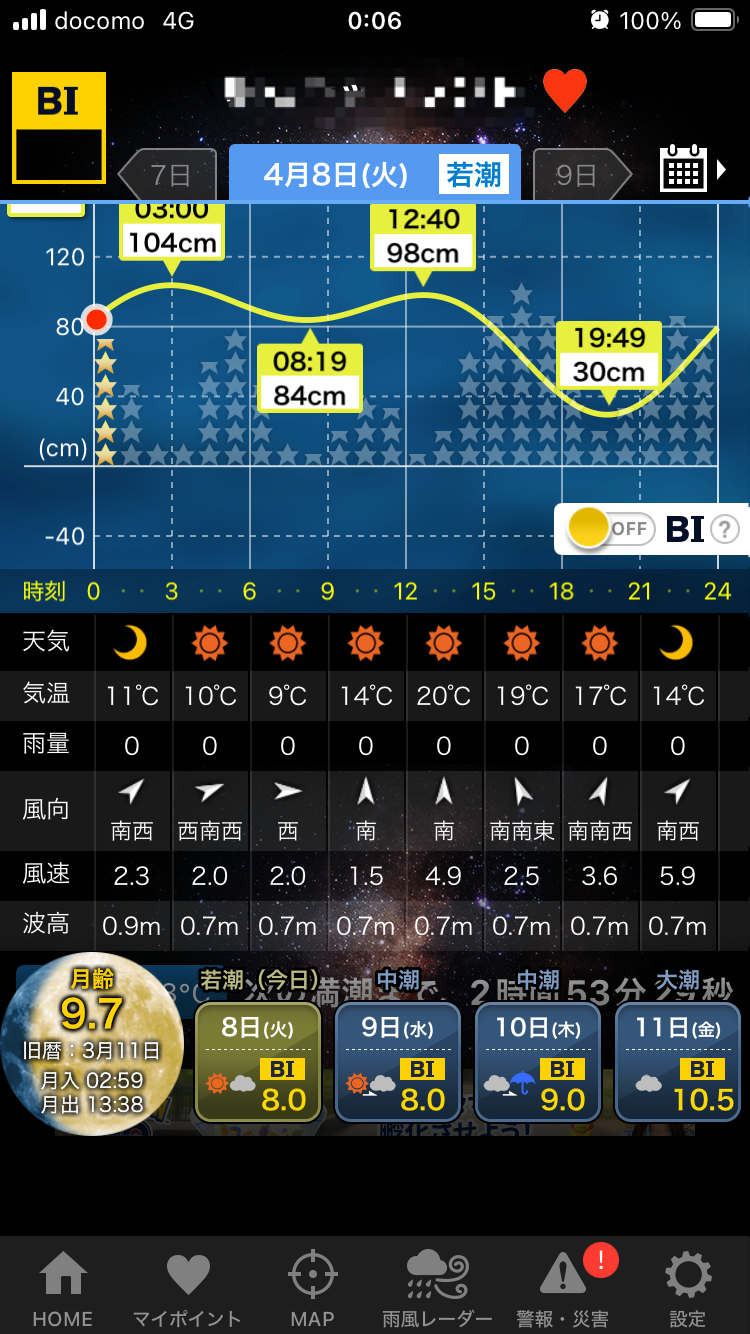Select the forecast card for 8日(火)
750x1334 pixels.
(x=258, y=1061)
